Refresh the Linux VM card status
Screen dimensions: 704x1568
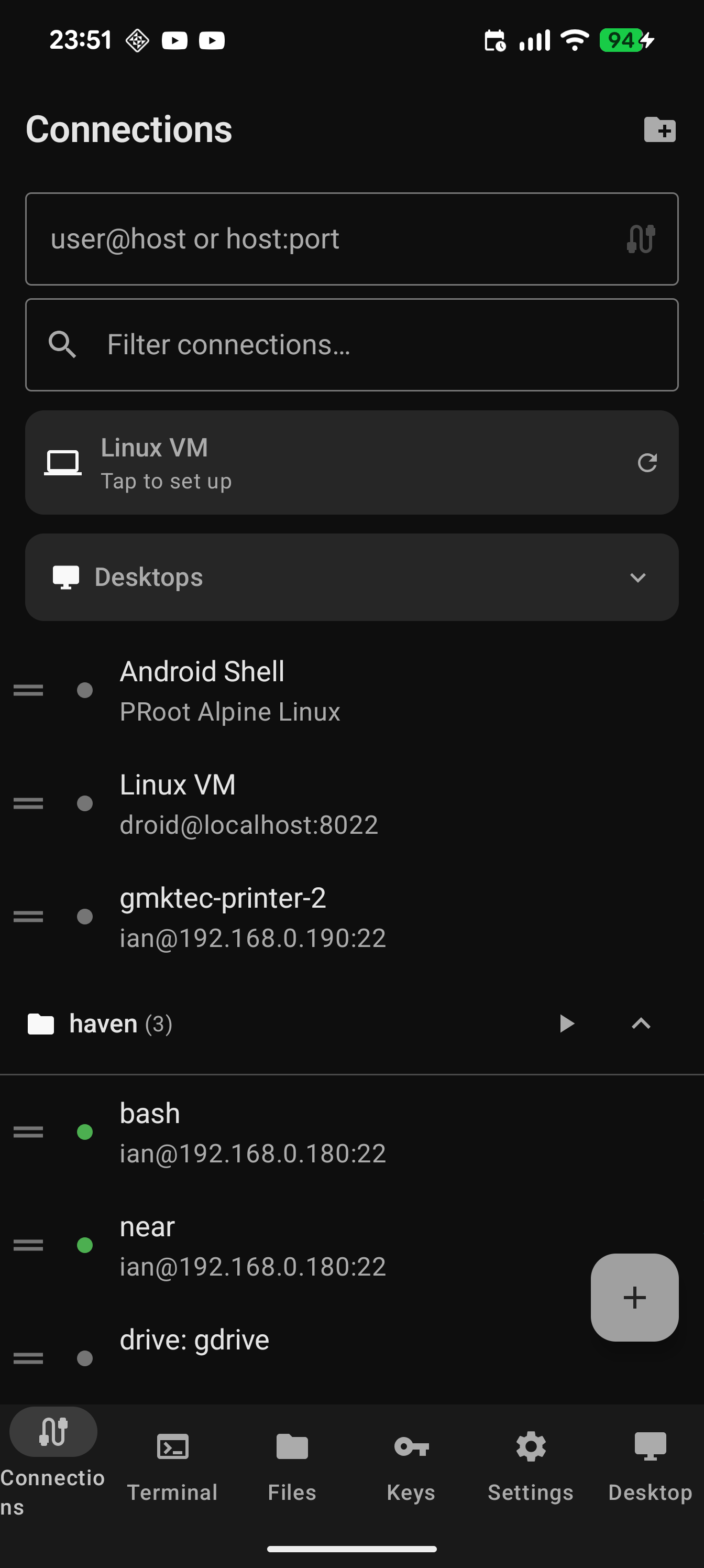[647, 463]
